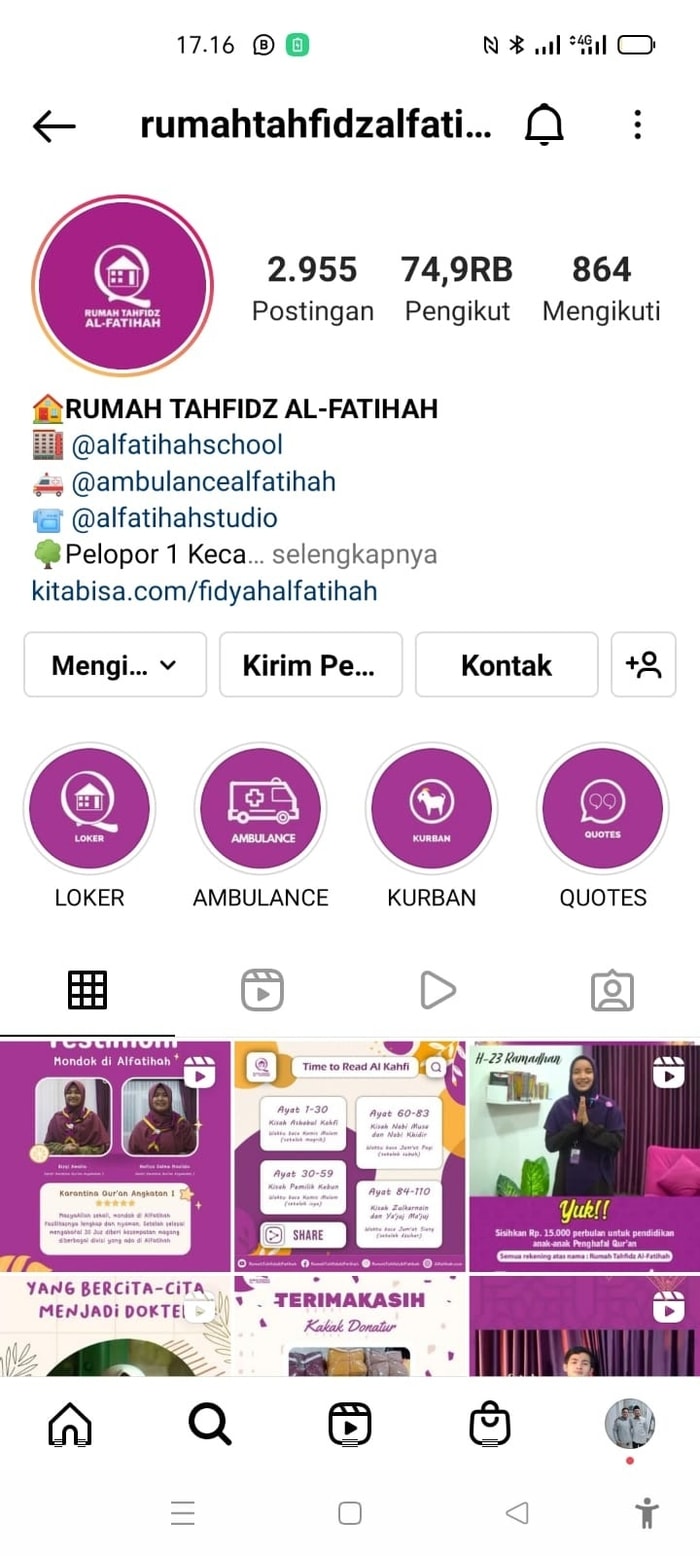Screen dimensions: 700x1556
Task: Switch to the Reels tab on the profile
Action: click(262, 990)
